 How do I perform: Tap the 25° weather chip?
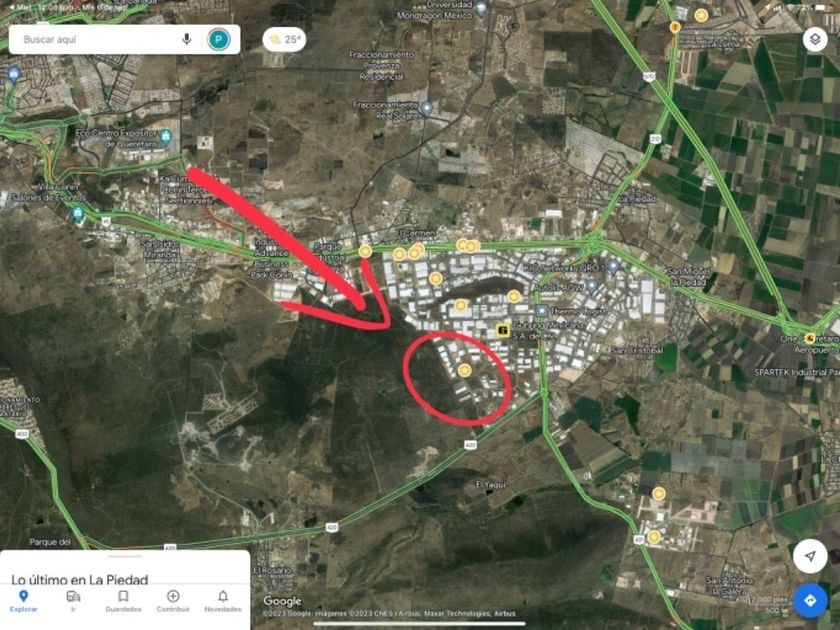(284, 40)
